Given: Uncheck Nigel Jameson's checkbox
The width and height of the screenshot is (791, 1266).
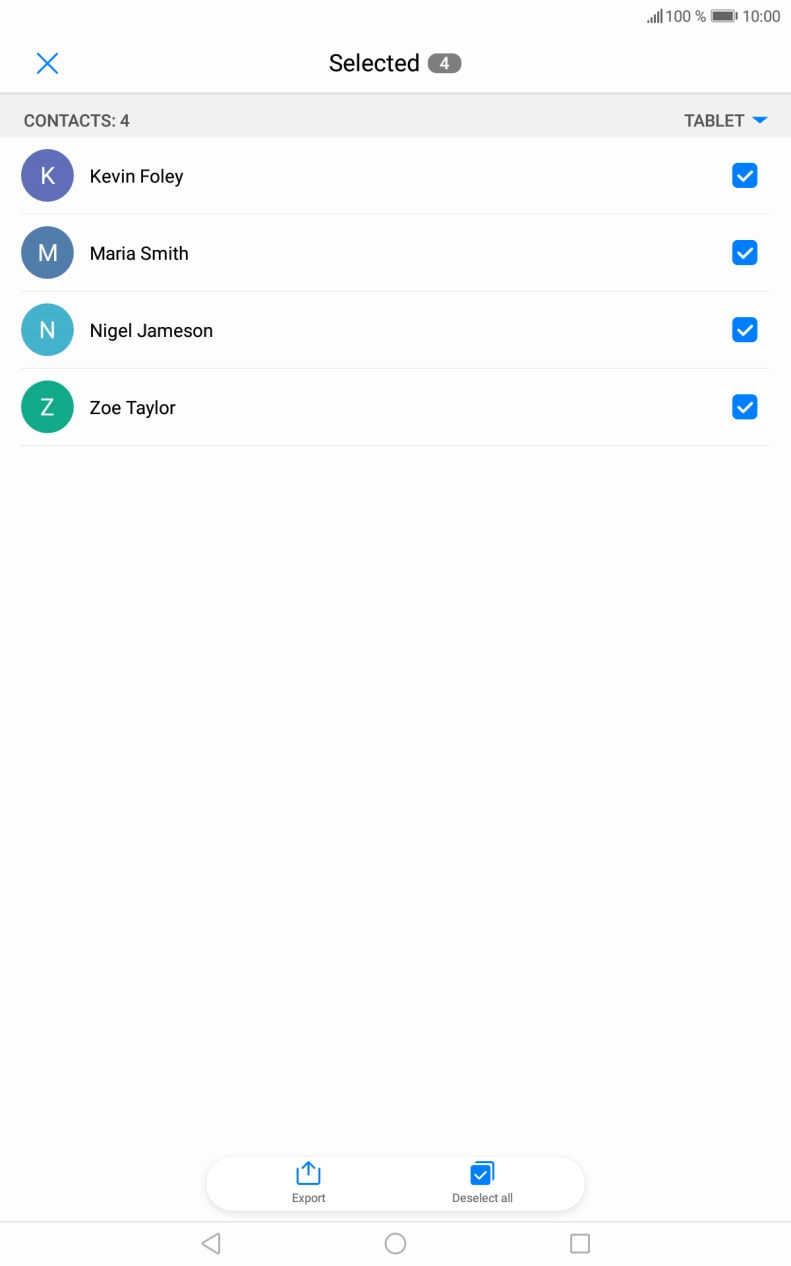Looking at the screenshot, I should click(744, 330).
